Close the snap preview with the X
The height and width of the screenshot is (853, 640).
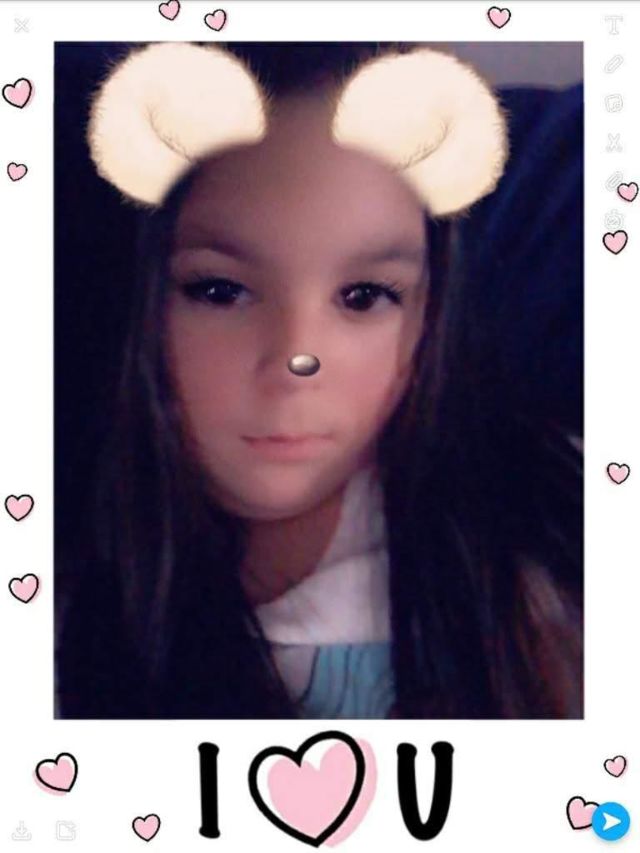[21, 25]
